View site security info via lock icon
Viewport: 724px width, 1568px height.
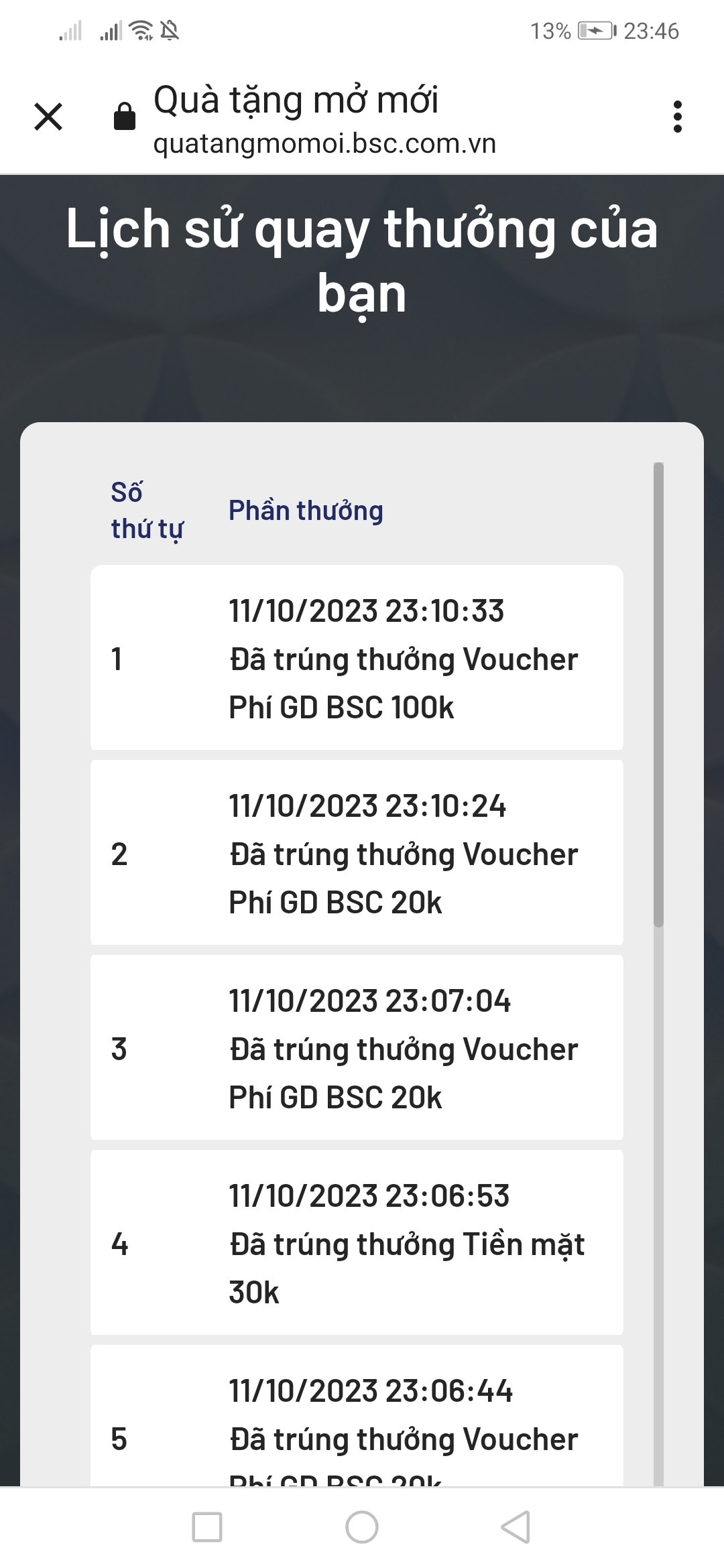pos(125,117)
